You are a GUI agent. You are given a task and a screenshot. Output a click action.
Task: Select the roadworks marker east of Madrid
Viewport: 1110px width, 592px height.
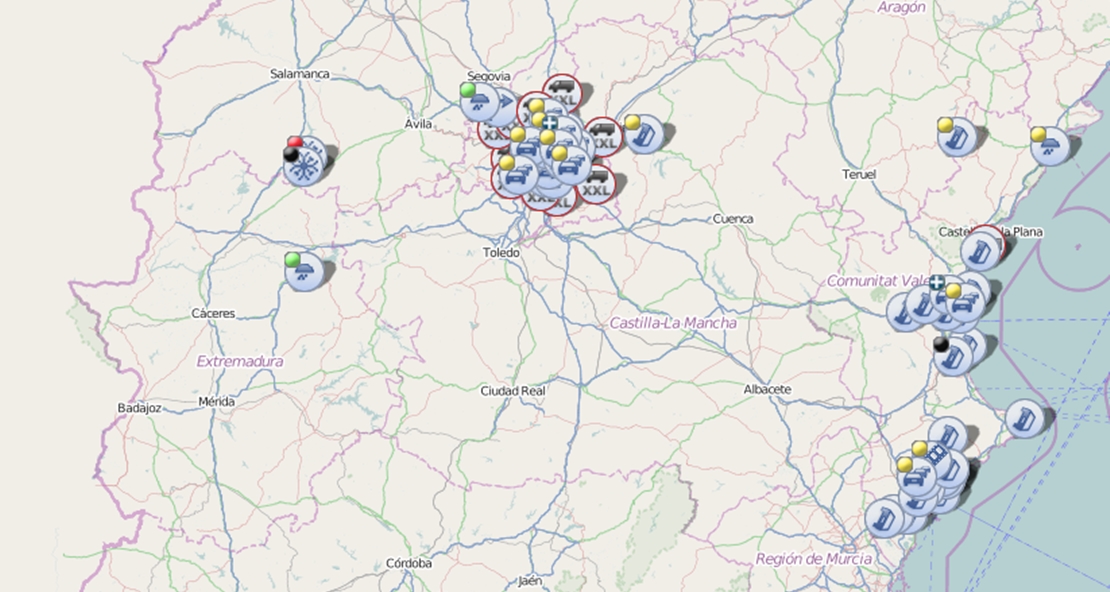646,135
